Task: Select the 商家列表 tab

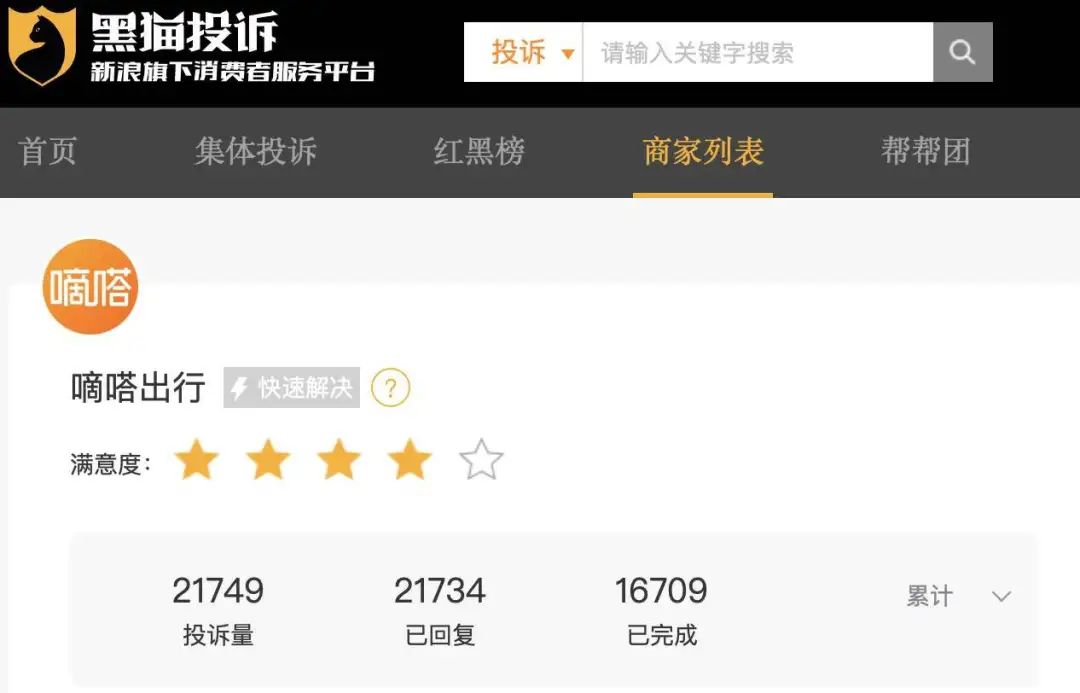Action: coord(703,152)
